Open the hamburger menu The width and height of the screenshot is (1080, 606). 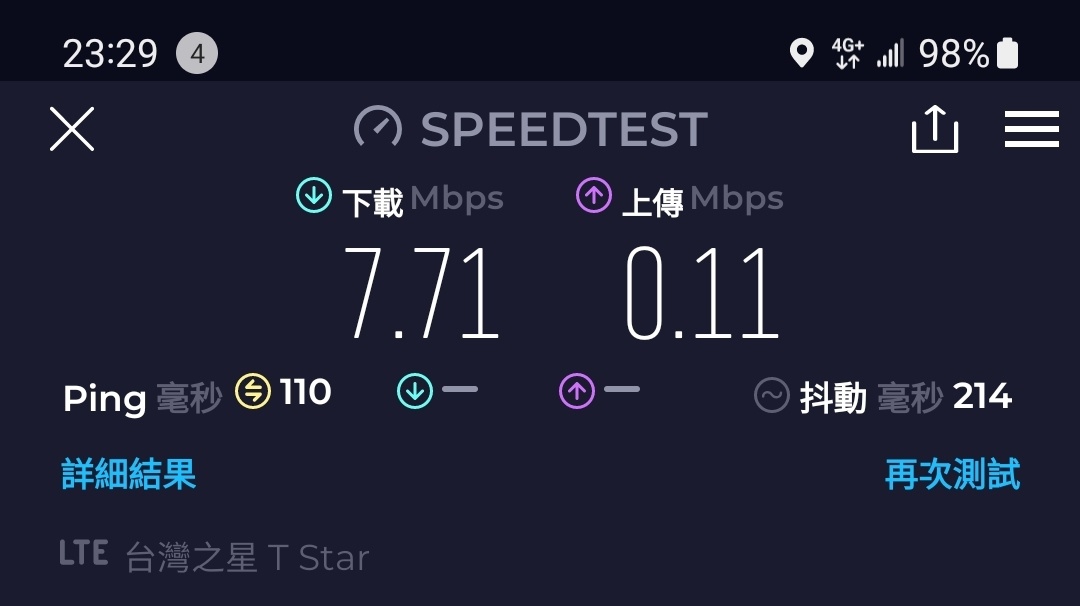(x=1031, y=129)
